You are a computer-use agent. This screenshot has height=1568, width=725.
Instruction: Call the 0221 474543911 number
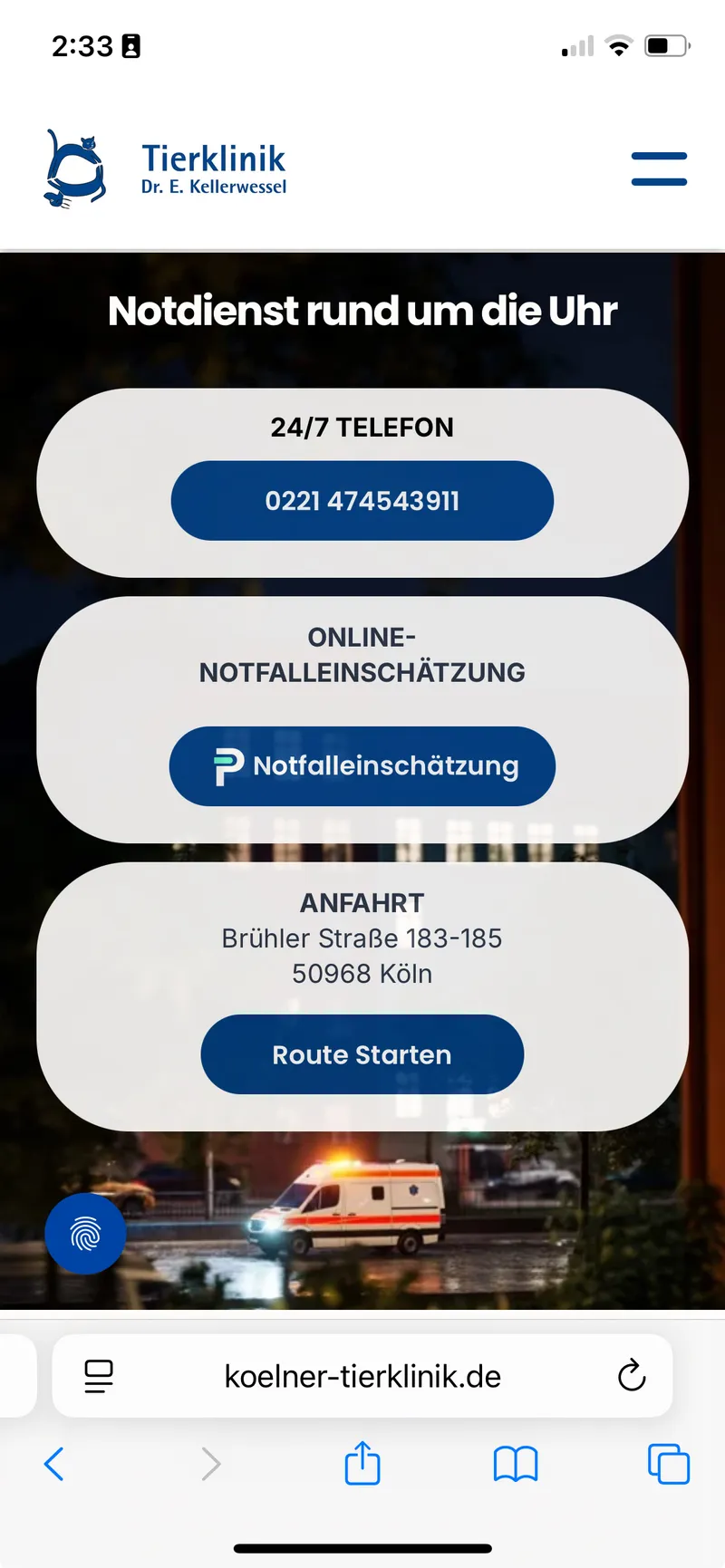point(362,500)
